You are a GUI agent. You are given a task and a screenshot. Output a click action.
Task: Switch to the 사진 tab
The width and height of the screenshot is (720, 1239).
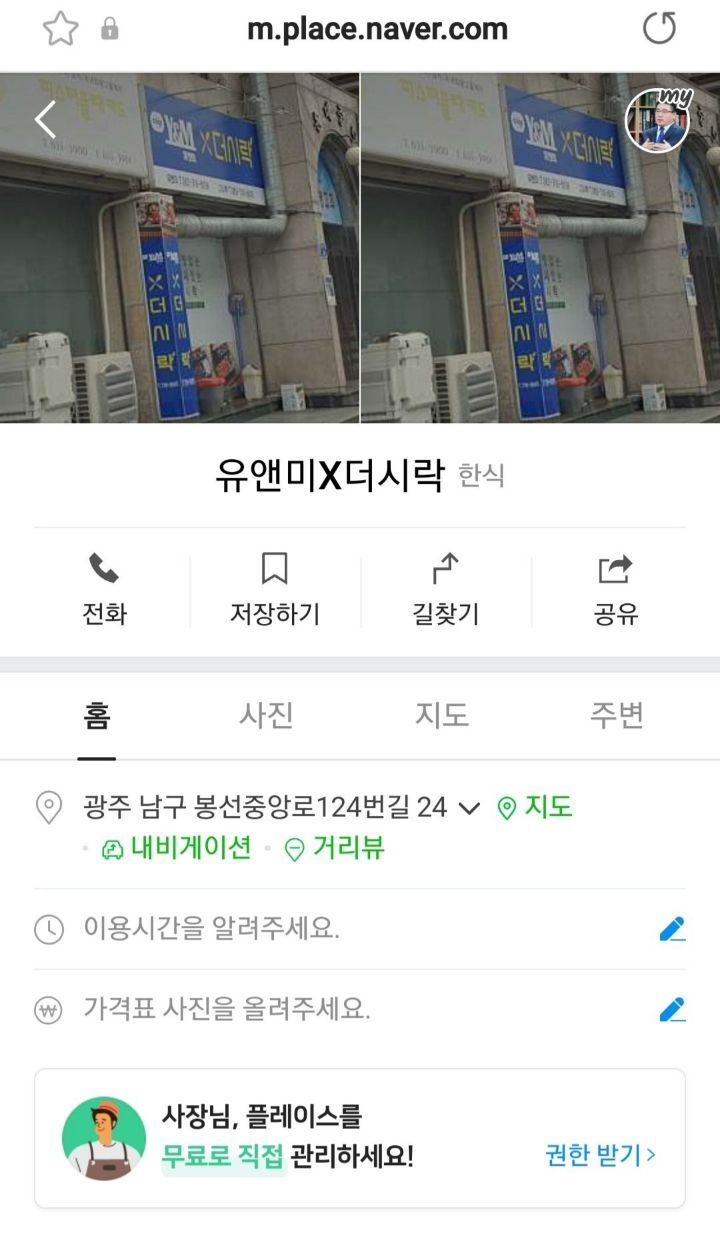coord(266,716)
